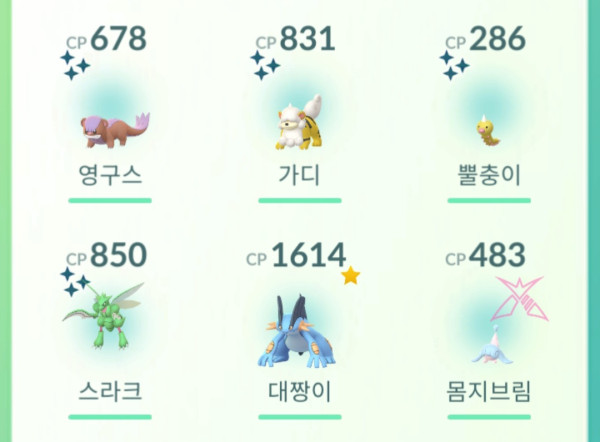This screenshot has height=442, width=600.
Task: Select the 가디 Pokémon card
Action: coord(298,125)
